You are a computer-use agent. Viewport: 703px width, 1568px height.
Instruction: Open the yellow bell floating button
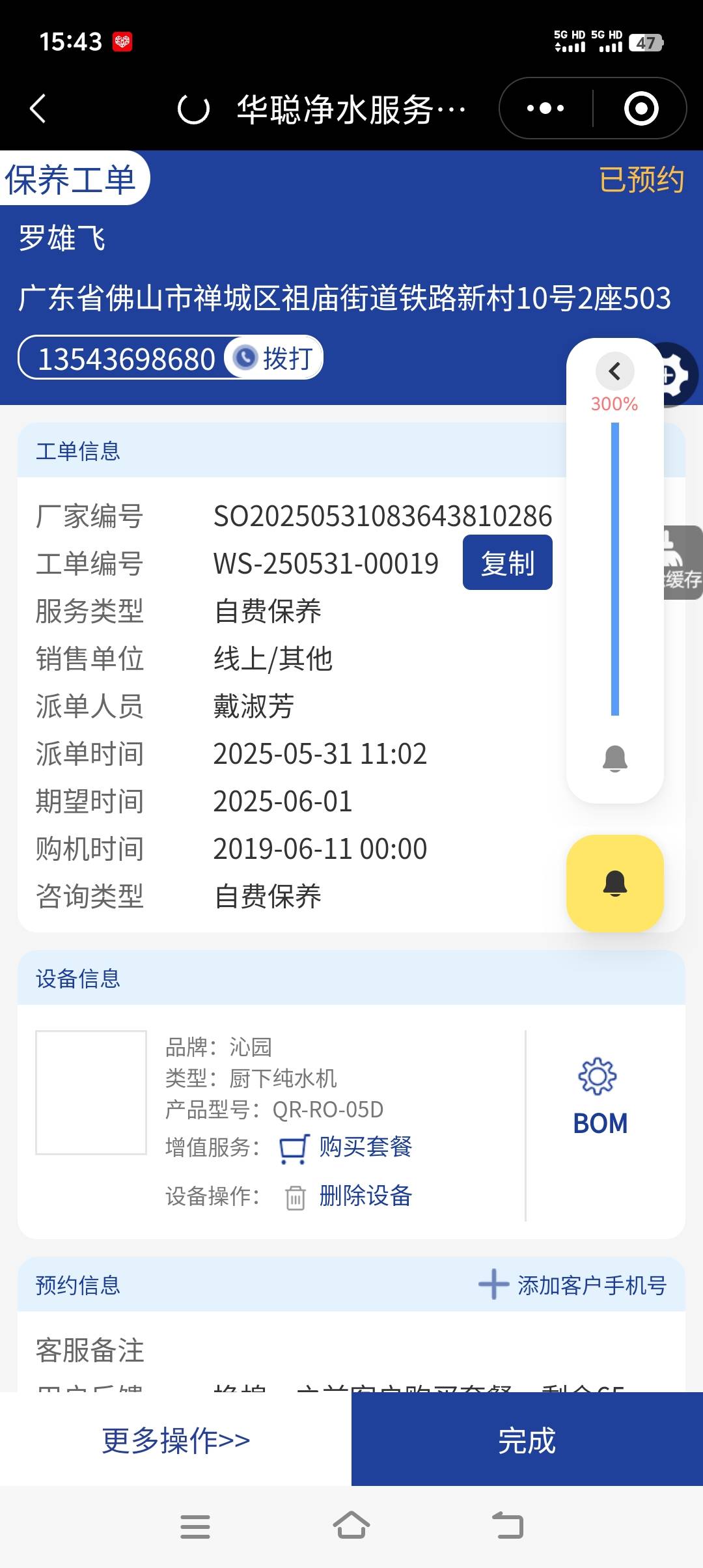[614, 884]
